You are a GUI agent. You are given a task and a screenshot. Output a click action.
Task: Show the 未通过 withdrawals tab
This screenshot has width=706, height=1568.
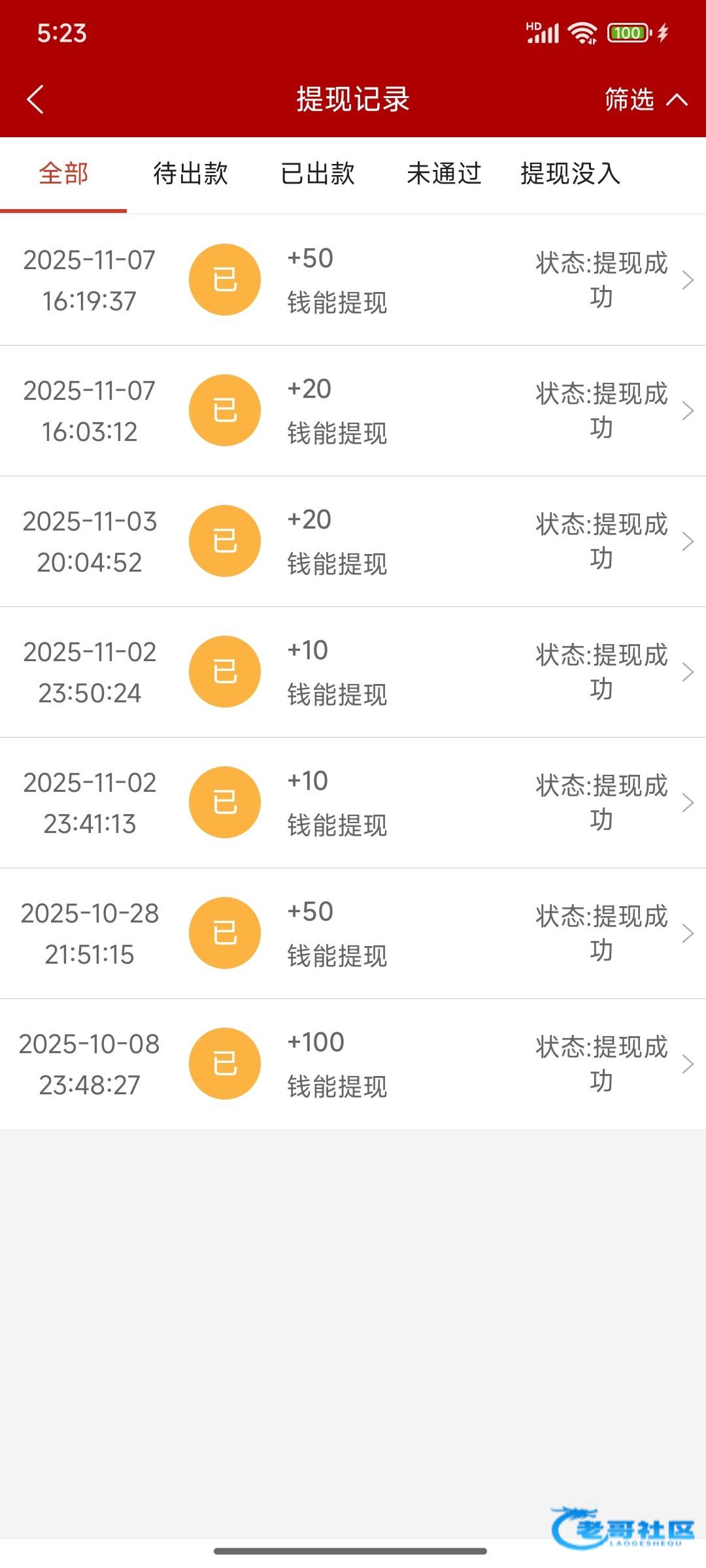pyautogui.click(x=444, y=174)
